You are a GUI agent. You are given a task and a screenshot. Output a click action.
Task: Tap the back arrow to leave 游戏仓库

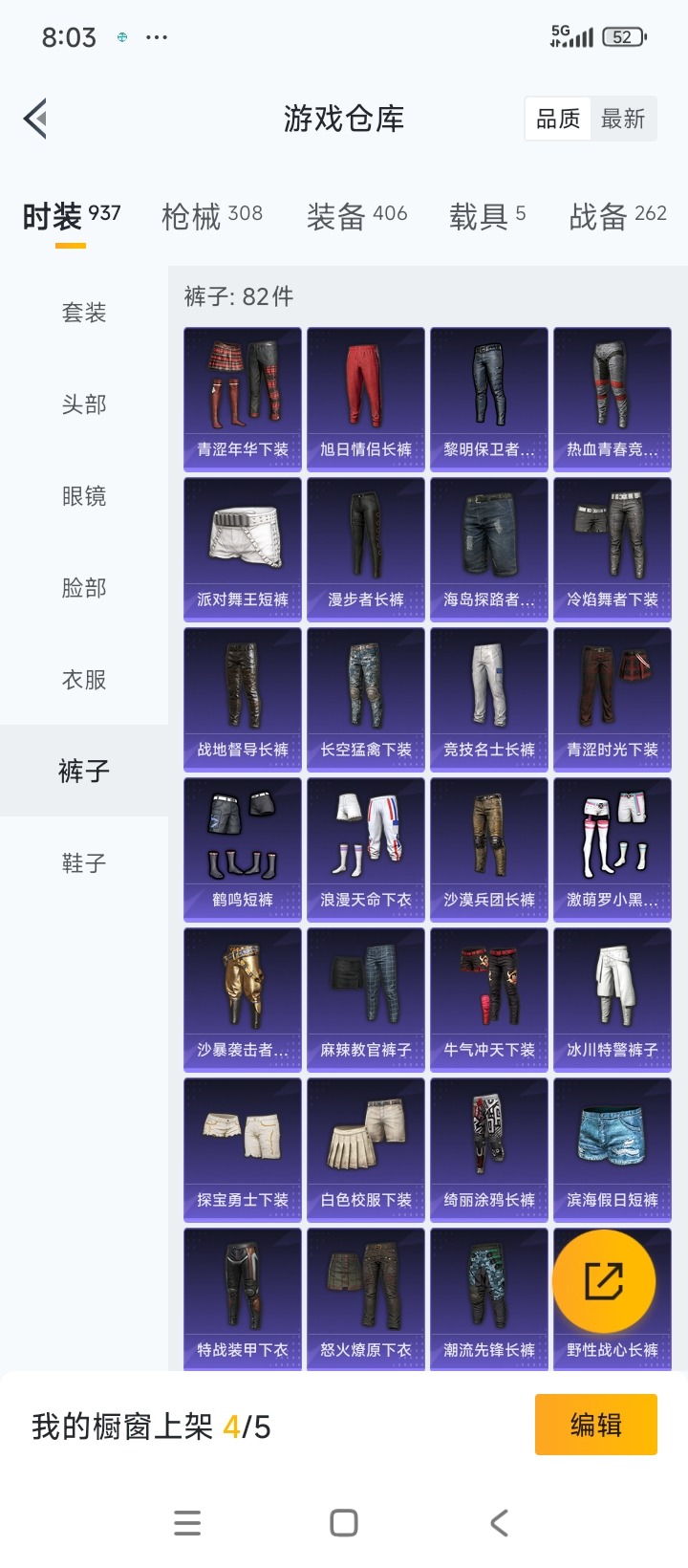click(36, 118)
